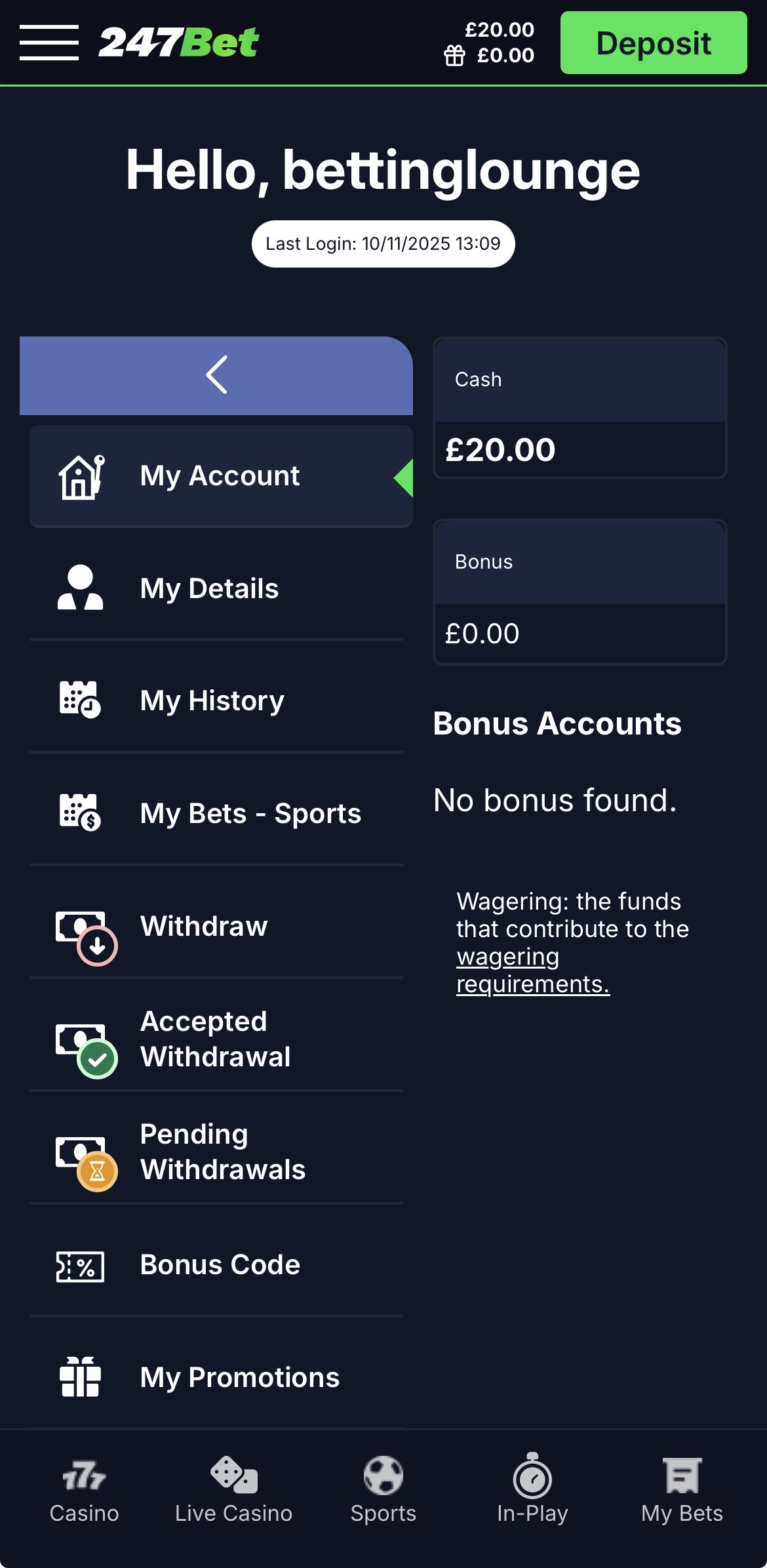Select the Accepted Withdrawal green check icon
The width and height of the screenshot is (767, 1568).
click(84, 1039)
